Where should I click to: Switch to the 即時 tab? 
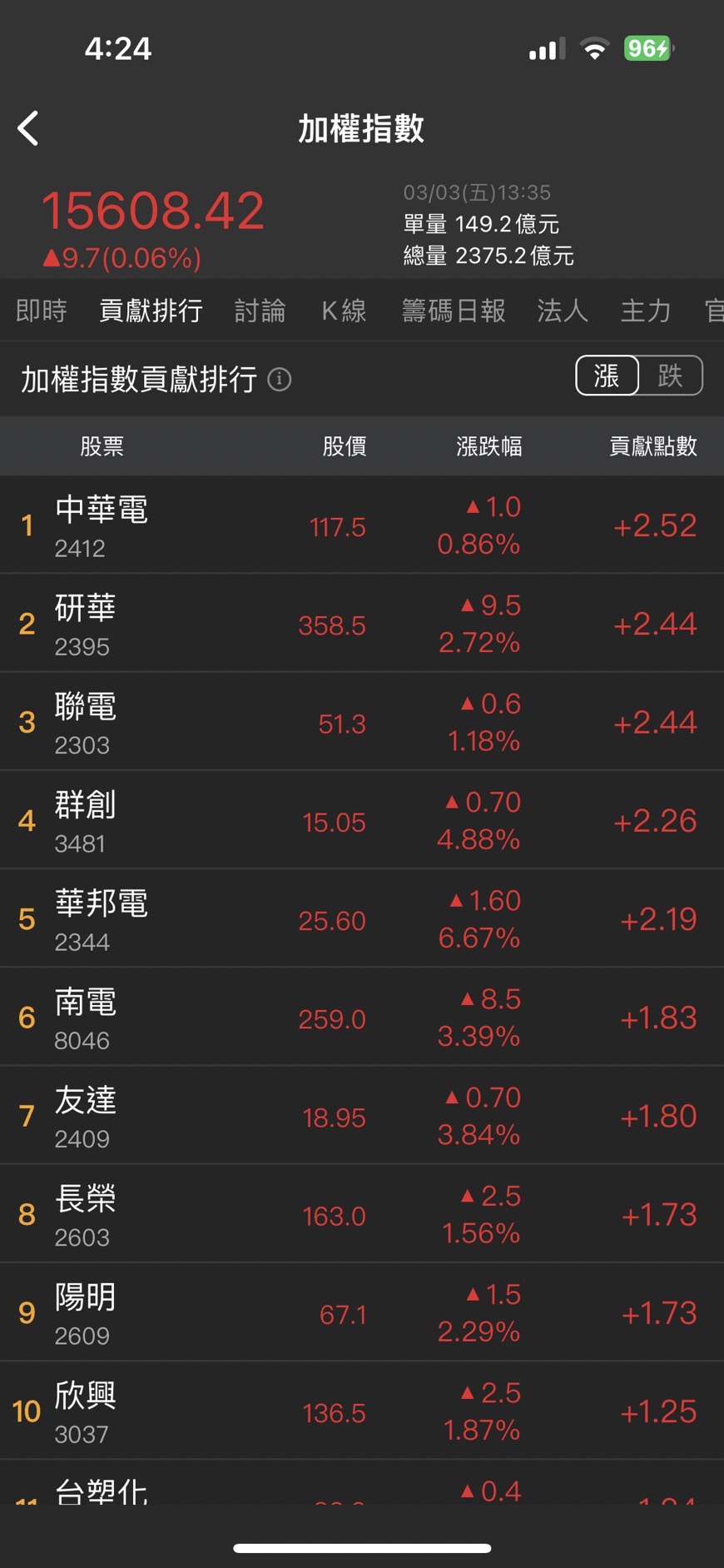39,310
